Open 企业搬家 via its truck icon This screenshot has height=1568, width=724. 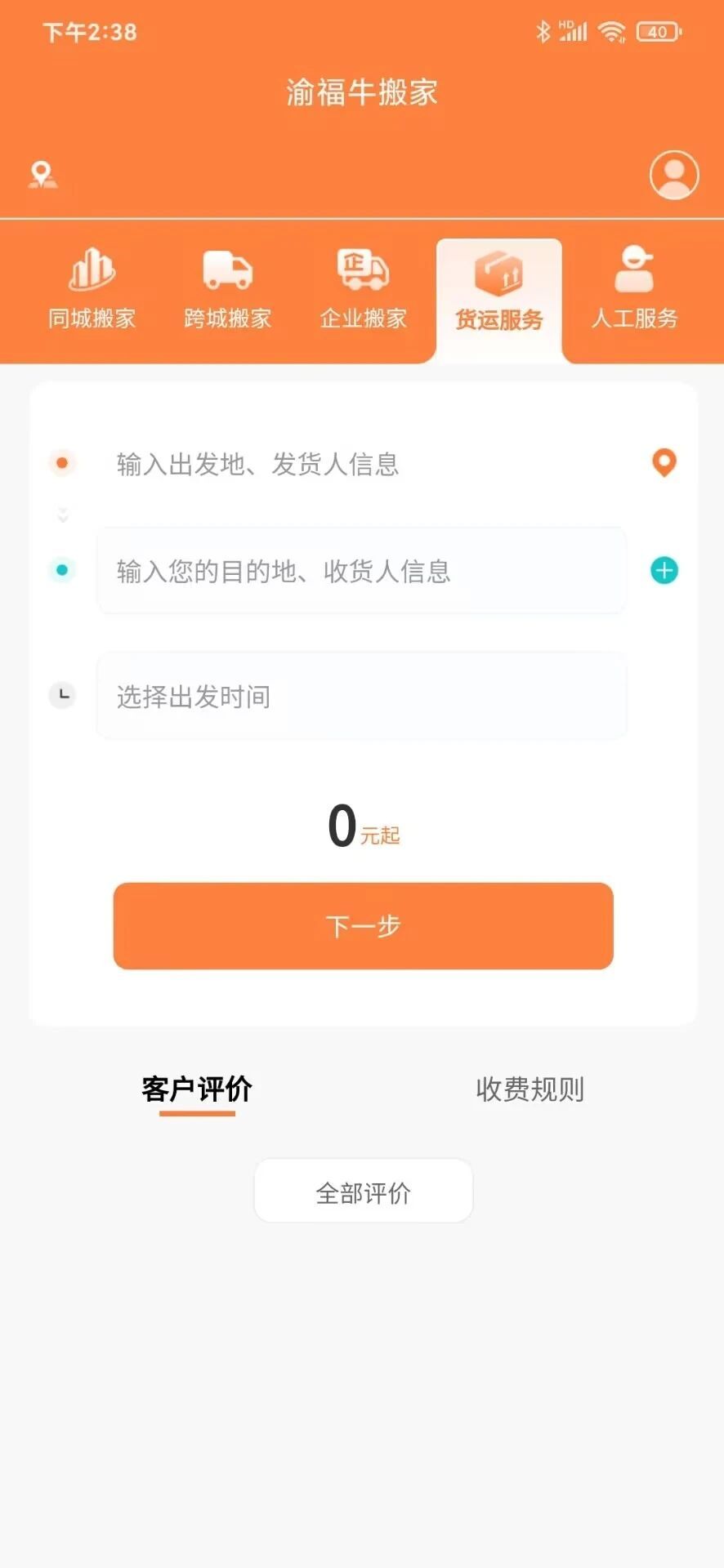[x=363, y=271]
